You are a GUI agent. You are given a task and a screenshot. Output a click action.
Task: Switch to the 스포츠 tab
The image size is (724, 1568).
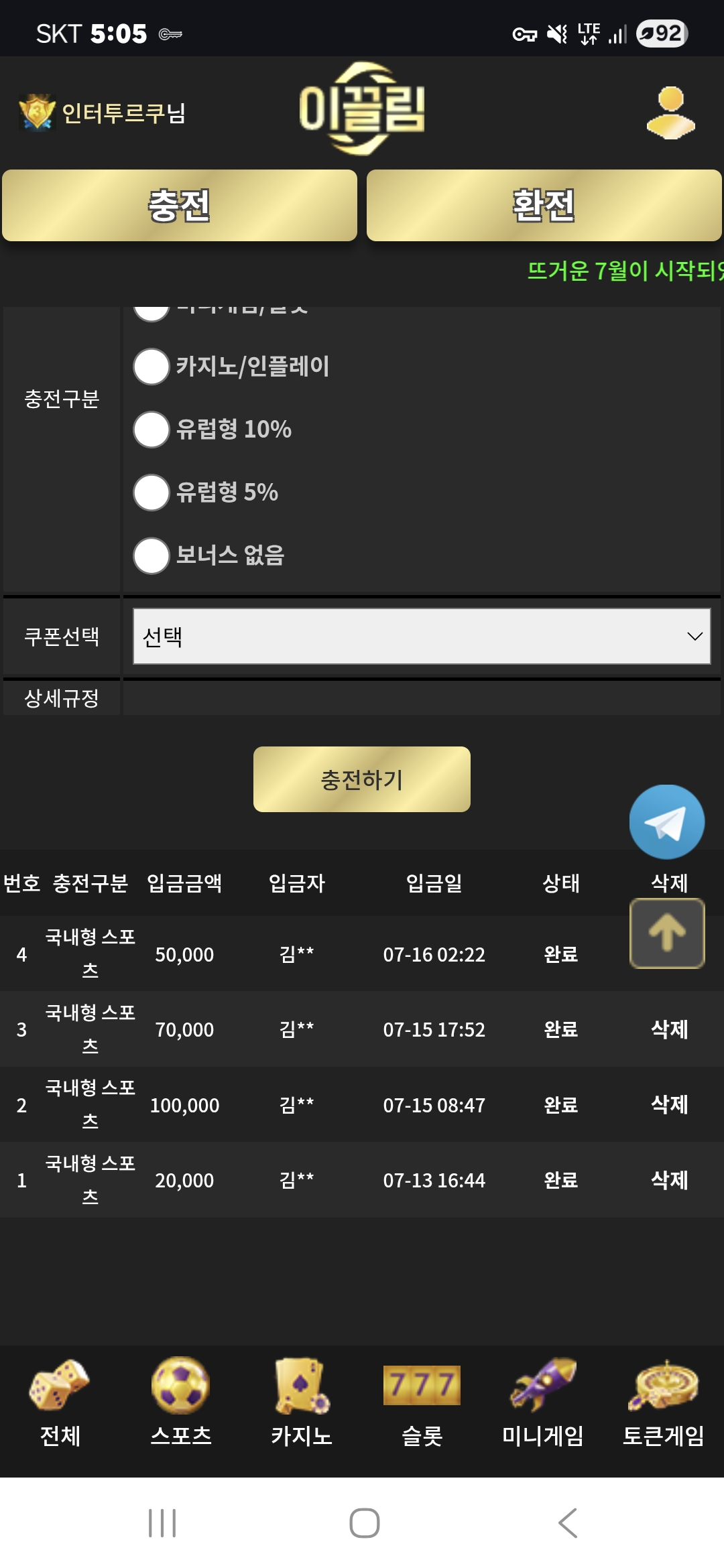coord(181,1402)
